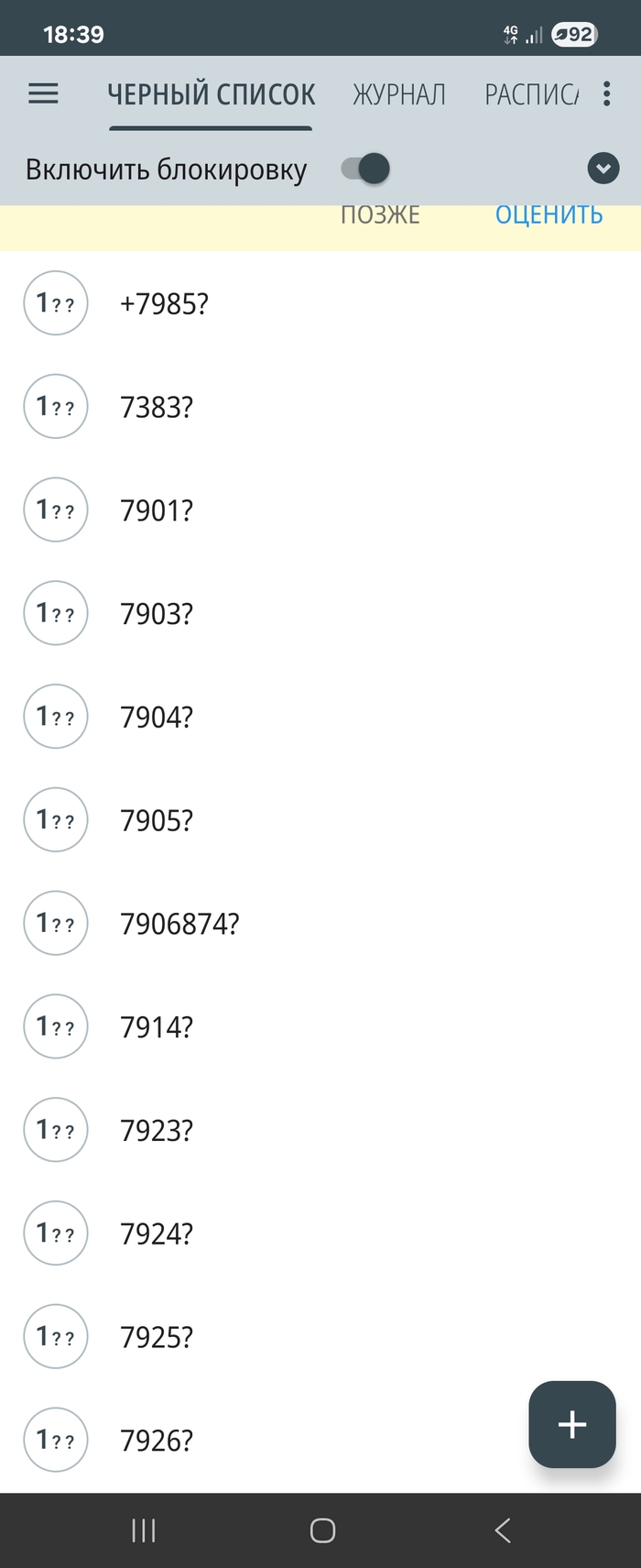This screenshot has width=641, height=1568.
Task: Toggle the Включить блокировку switch
Action: click(x=365, y=169)
